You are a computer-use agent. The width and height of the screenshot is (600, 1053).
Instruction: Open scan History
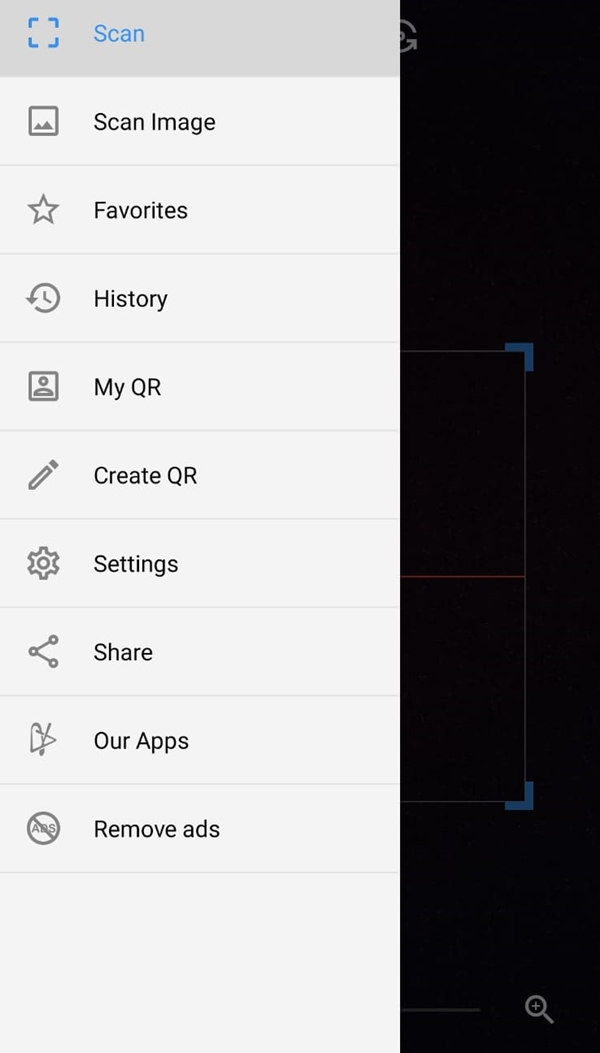click(200, 299)
